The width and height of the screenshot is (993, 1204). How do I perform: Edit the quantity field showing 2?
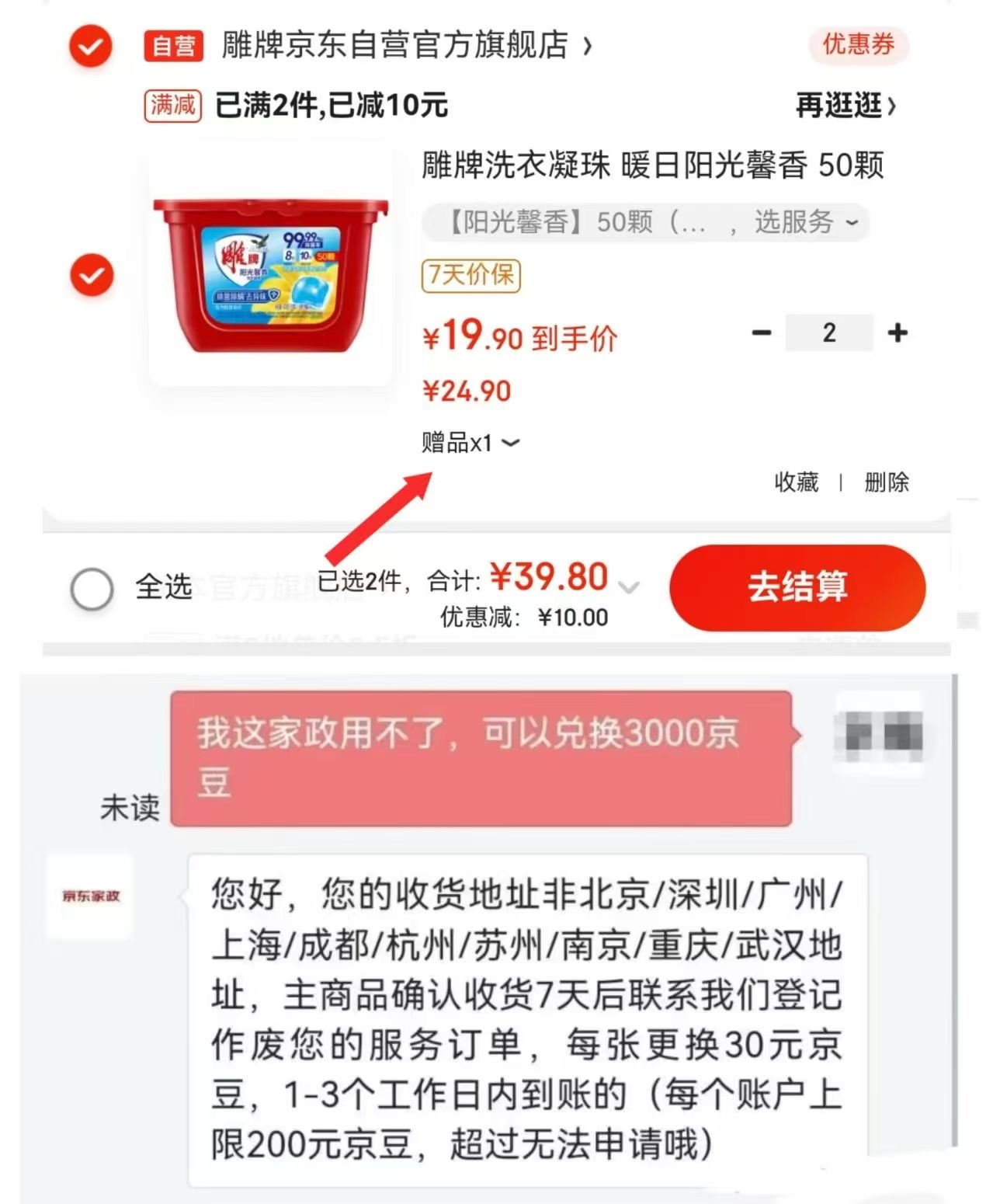pos(829,333)
